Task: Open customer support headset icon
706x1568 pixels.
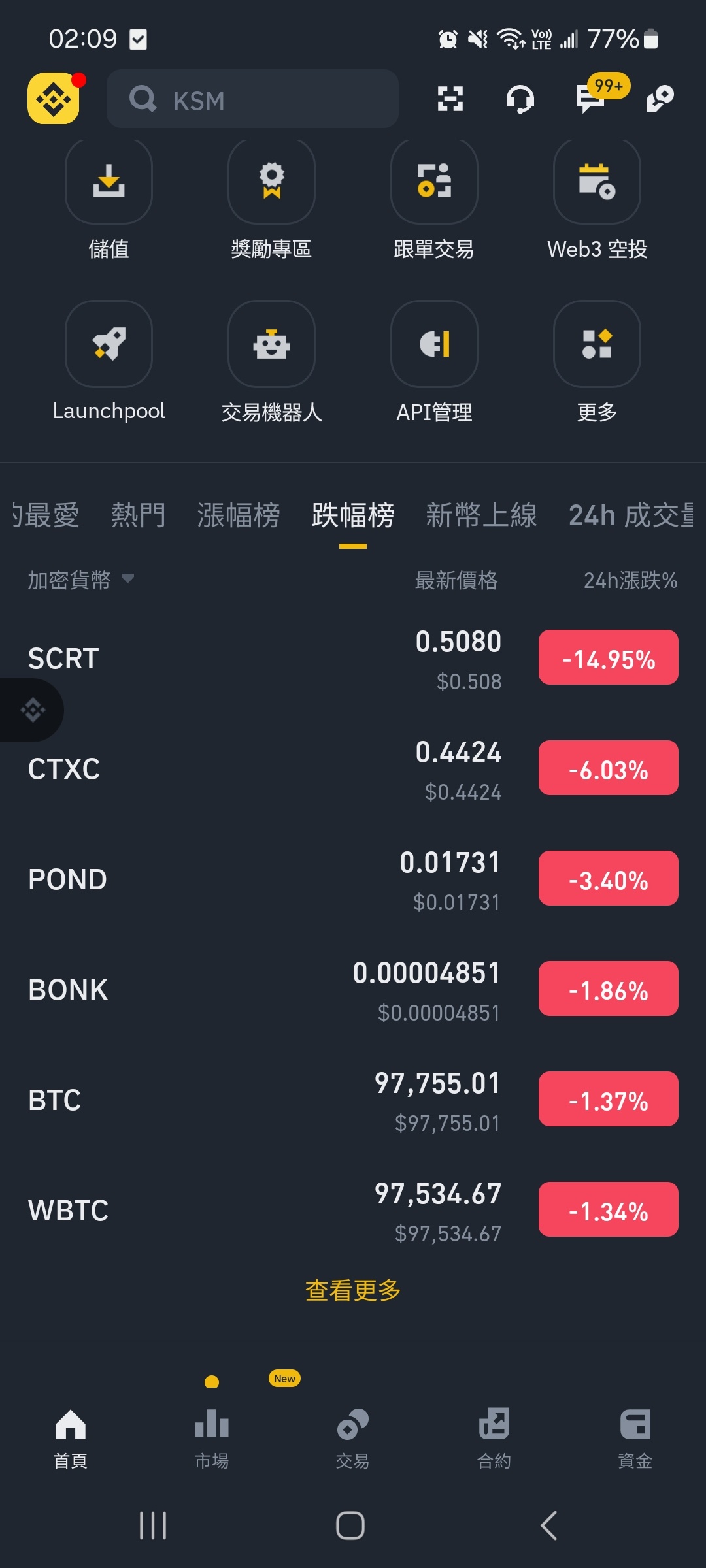Action: pyautogui.click(x=520, y=99)
